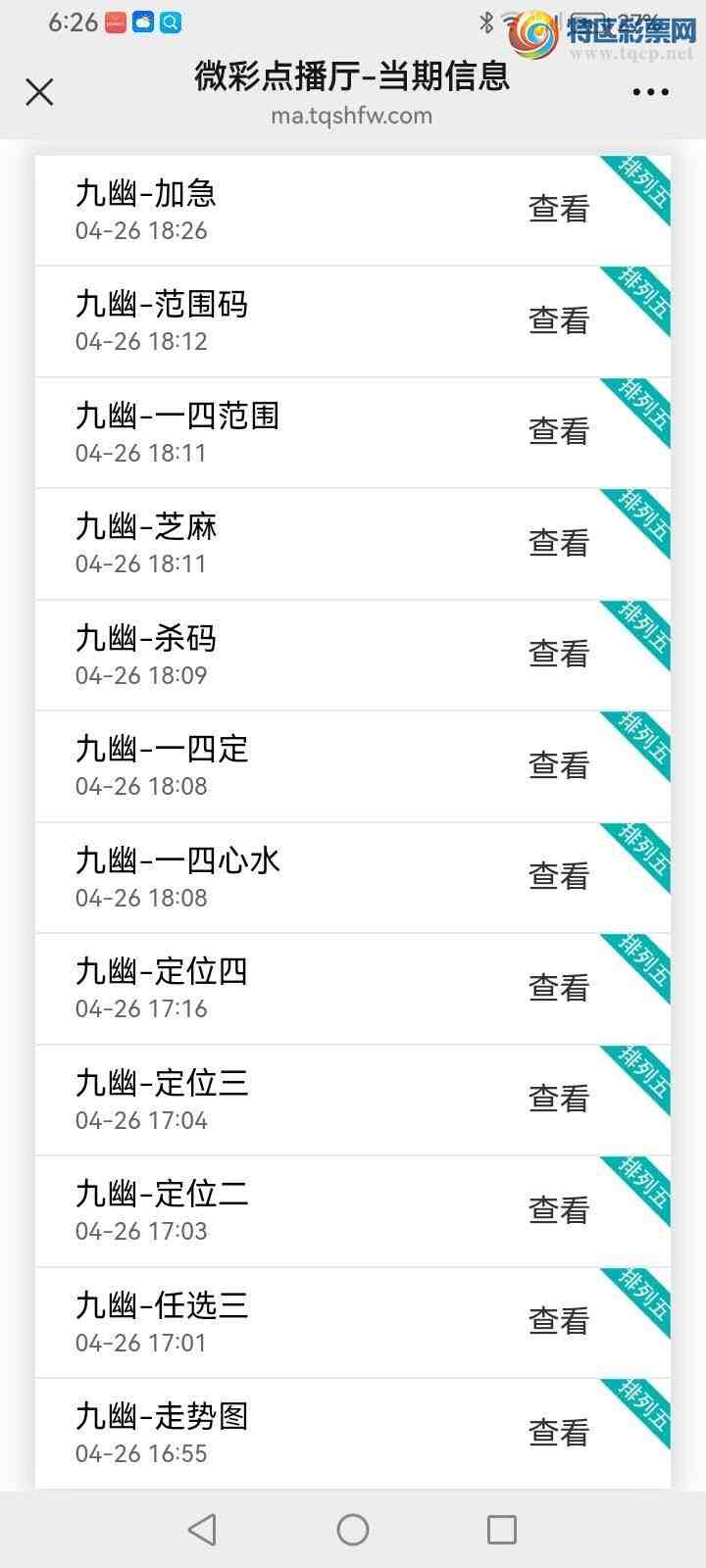Image resolution: width=706 pixels, height=1568 pixels.
Task: Select the 九幽-定位四 entry
Action: tap(558, 988)
